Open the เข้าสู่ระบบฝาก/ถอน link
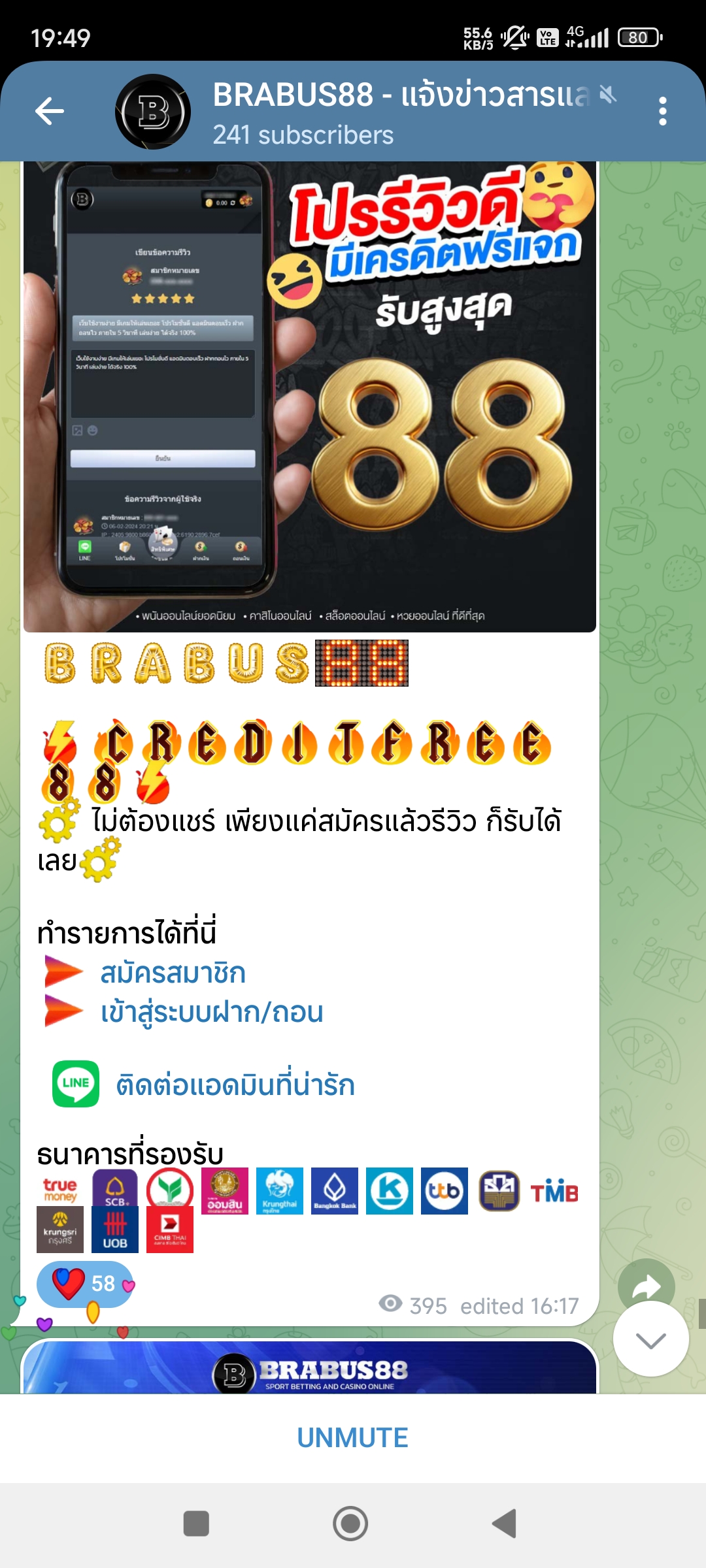 (212, 1012)
